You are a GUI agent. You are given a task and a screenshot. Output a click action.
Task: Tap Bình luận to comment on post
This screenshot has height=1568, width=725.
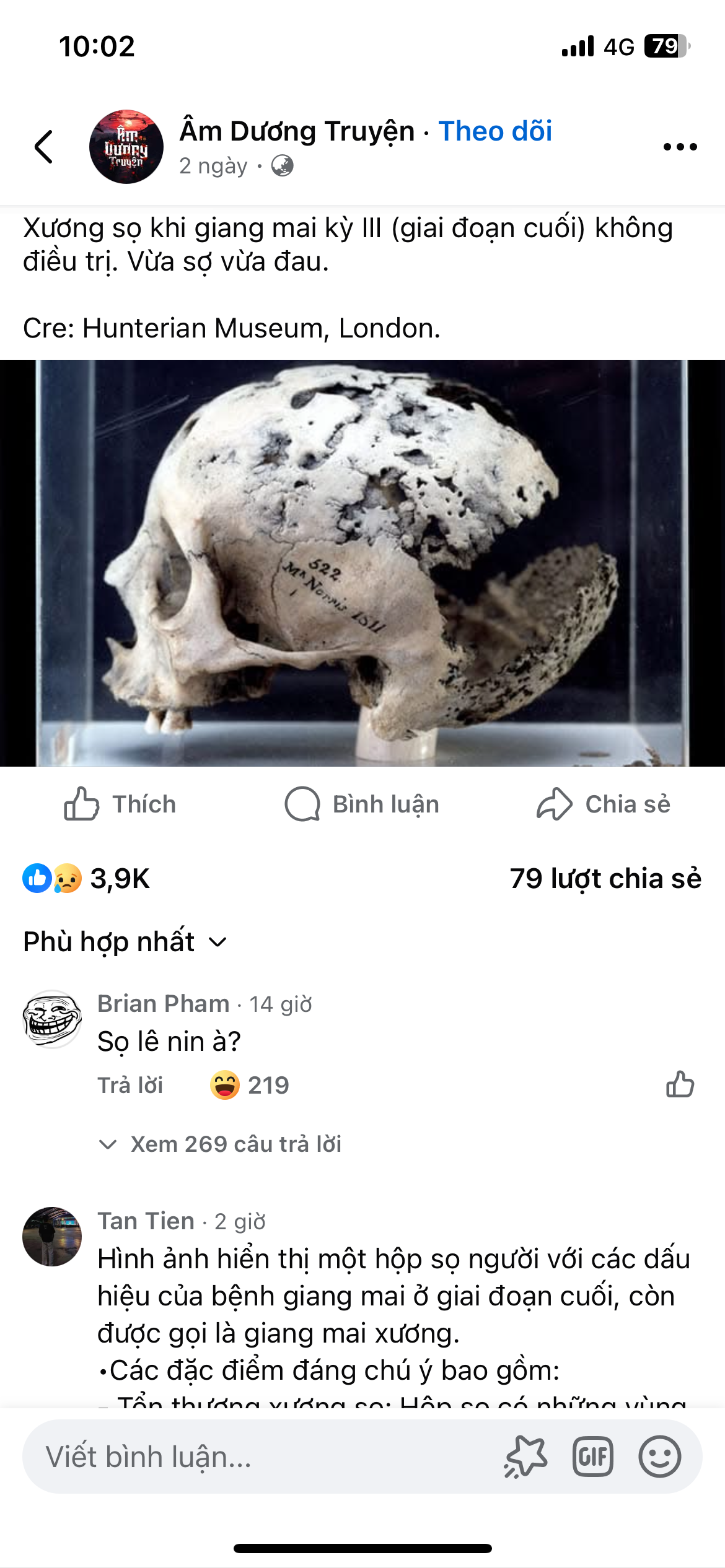point(362,804)
